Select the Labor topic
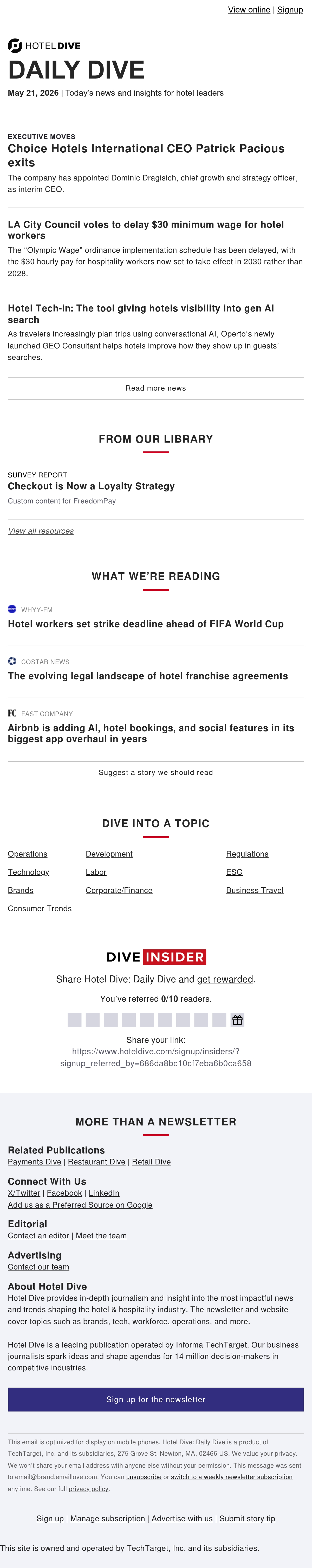 (96, 872)
